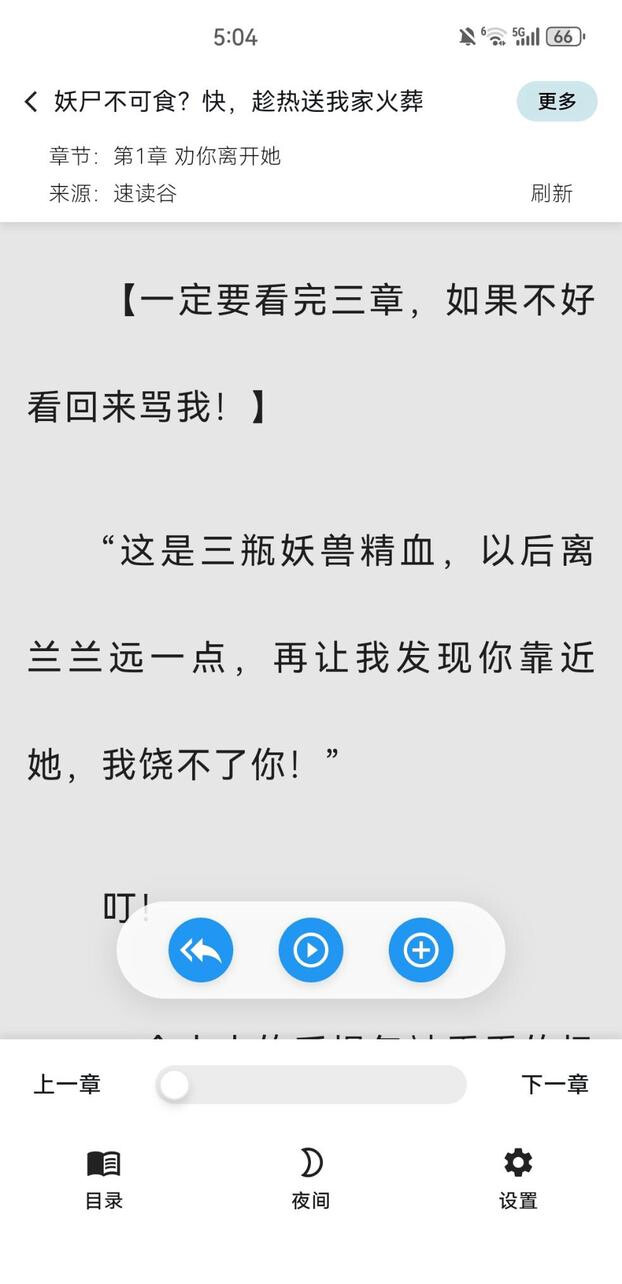
Task: Tap the plus circle button
Action: click(421, 950)
